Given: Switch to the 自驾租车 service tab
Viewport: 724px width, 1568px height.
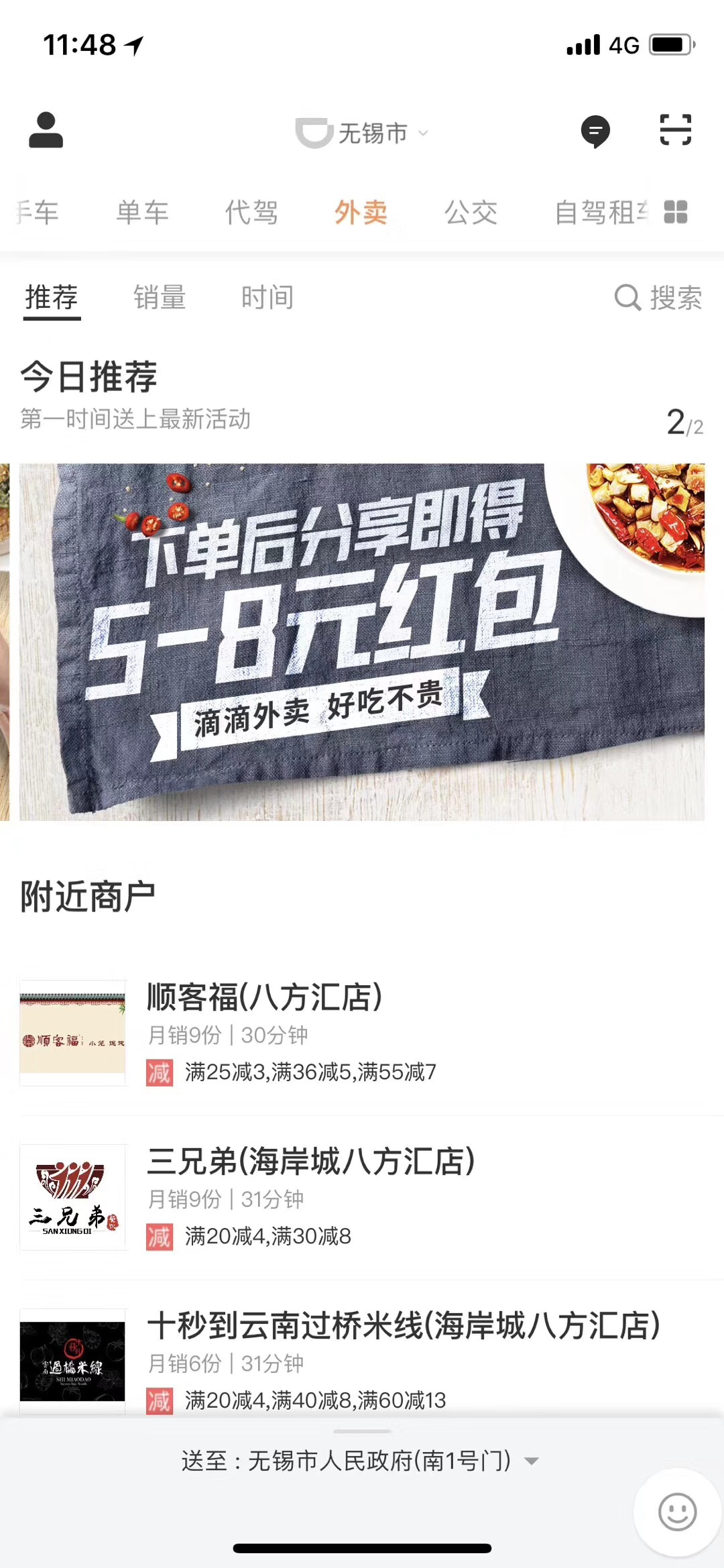Looking at the screenshot, I should [600, 213].
